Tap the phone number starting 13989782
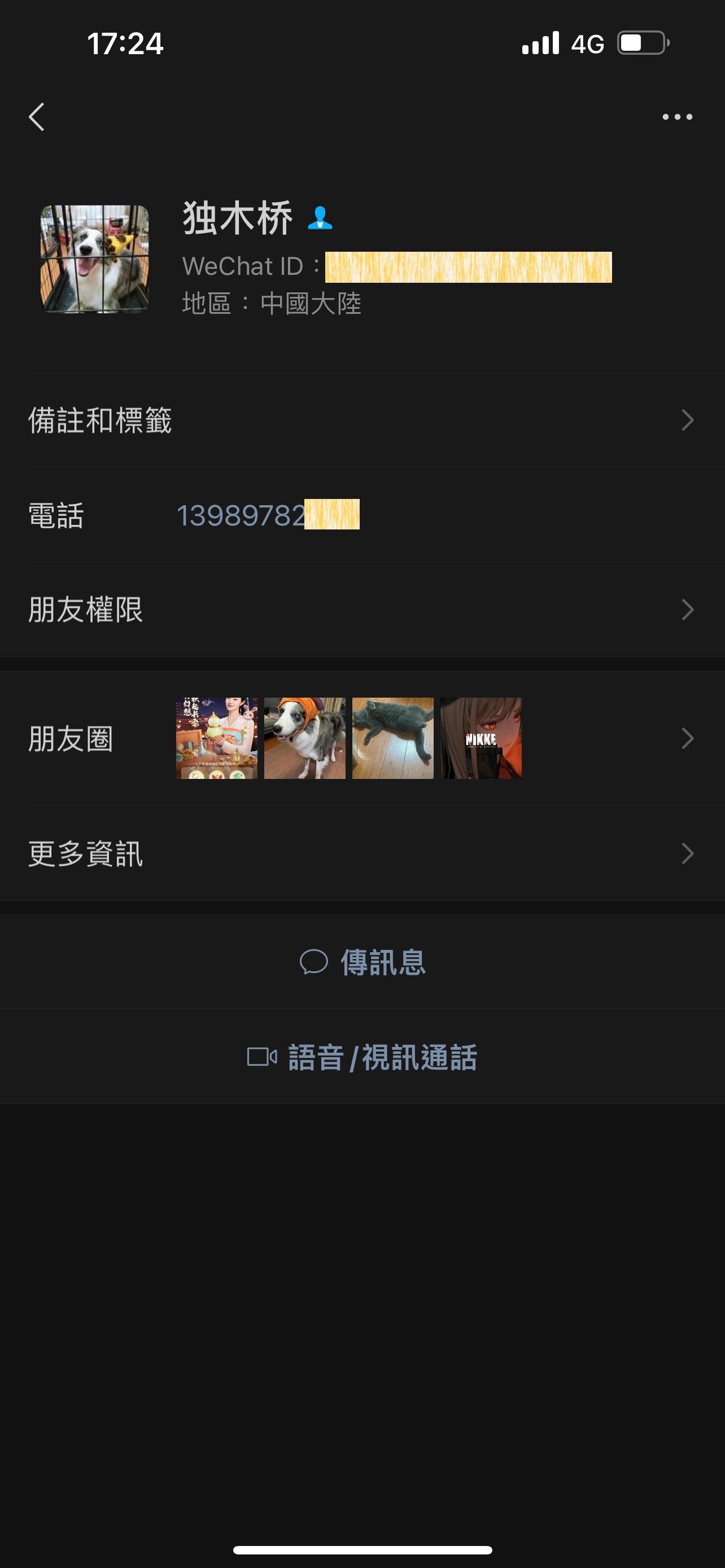 coord(268,515)
